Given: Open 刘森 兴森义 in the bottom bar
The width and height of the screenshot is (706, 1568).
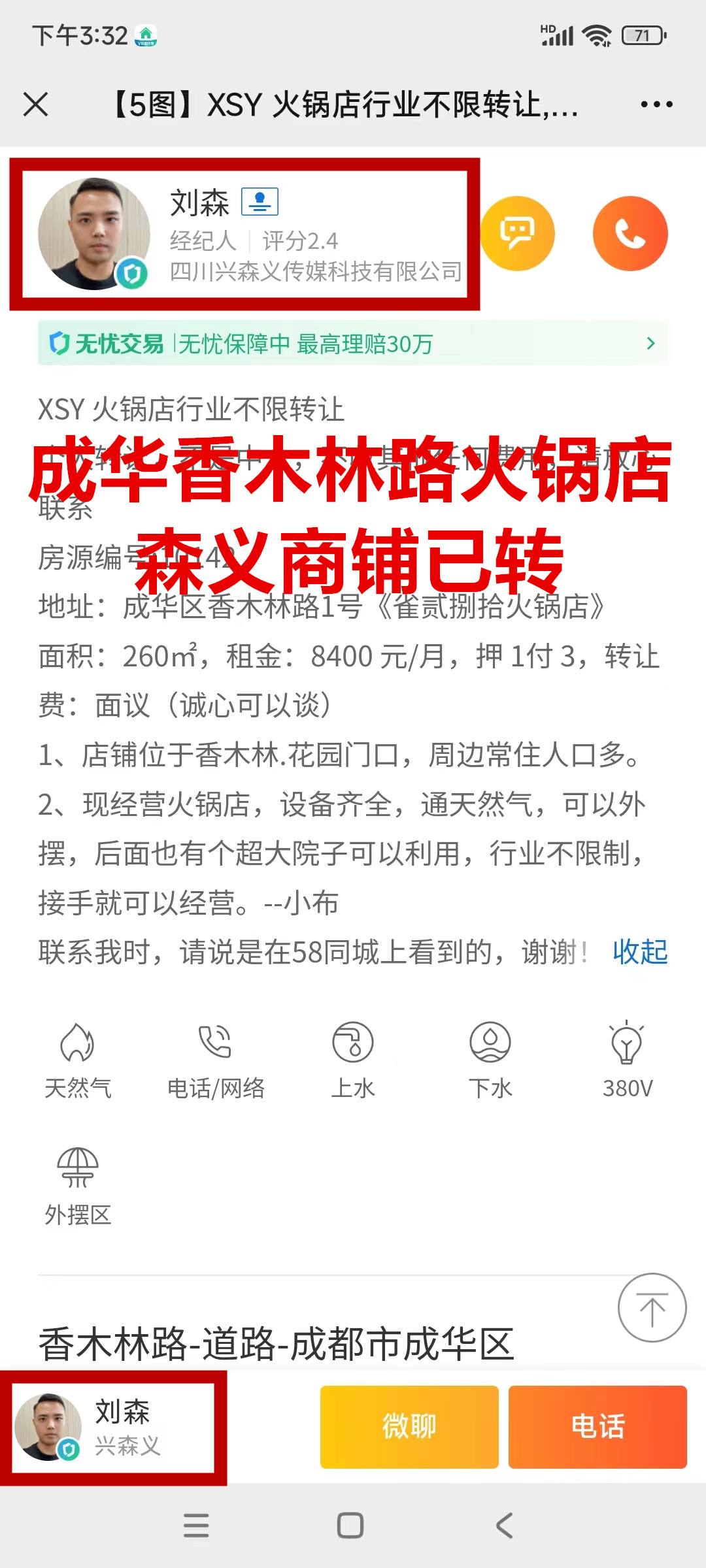Looking at the screenshot, I should (x=114, y=1428).
